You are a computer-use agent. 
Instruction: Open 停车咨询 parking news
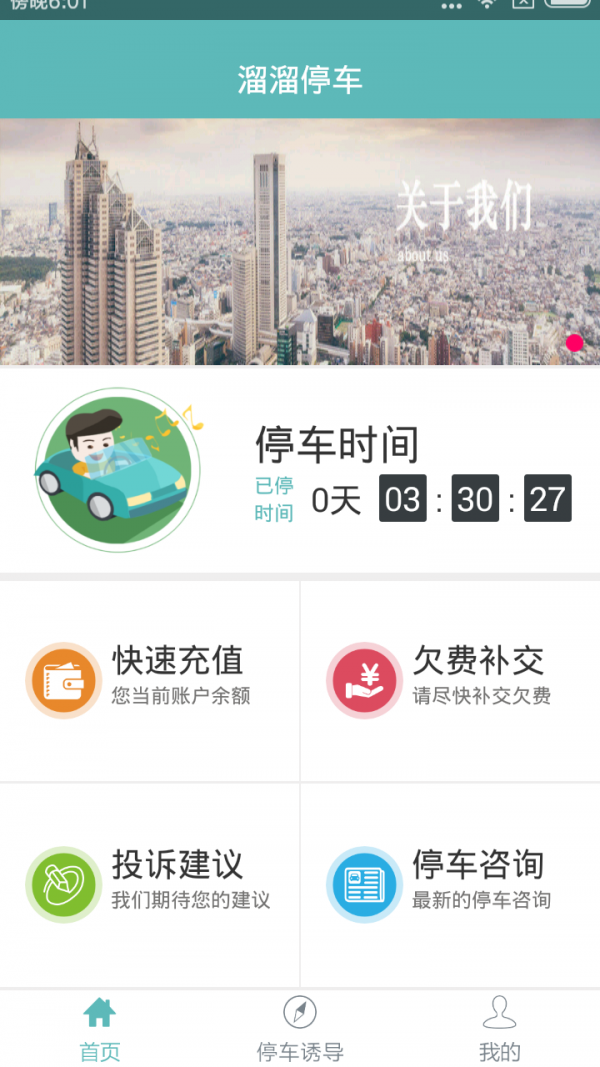(x=450, y=884)
